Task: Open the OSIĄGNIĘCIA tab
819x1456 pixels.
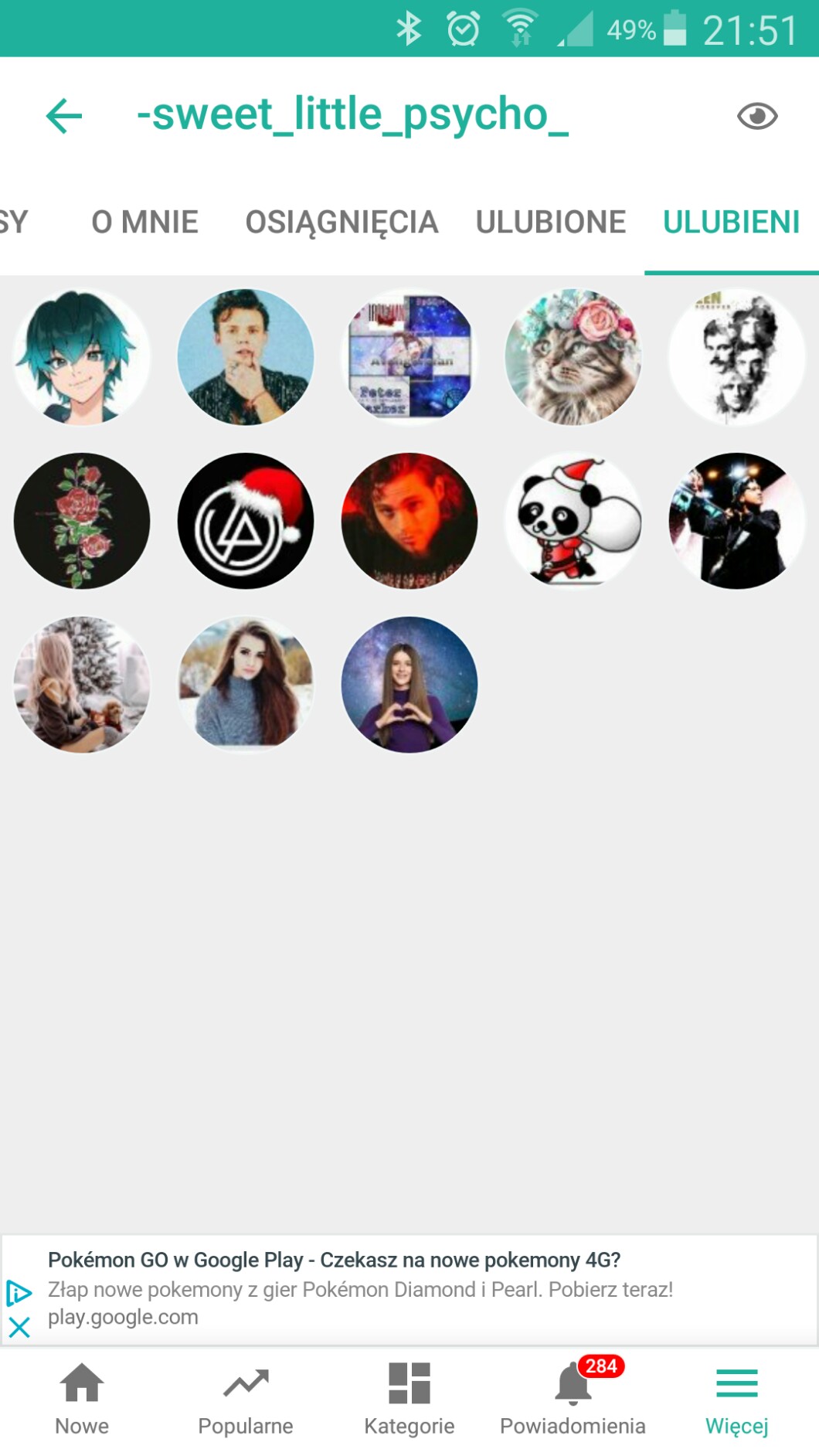Action: click(342, 223)
